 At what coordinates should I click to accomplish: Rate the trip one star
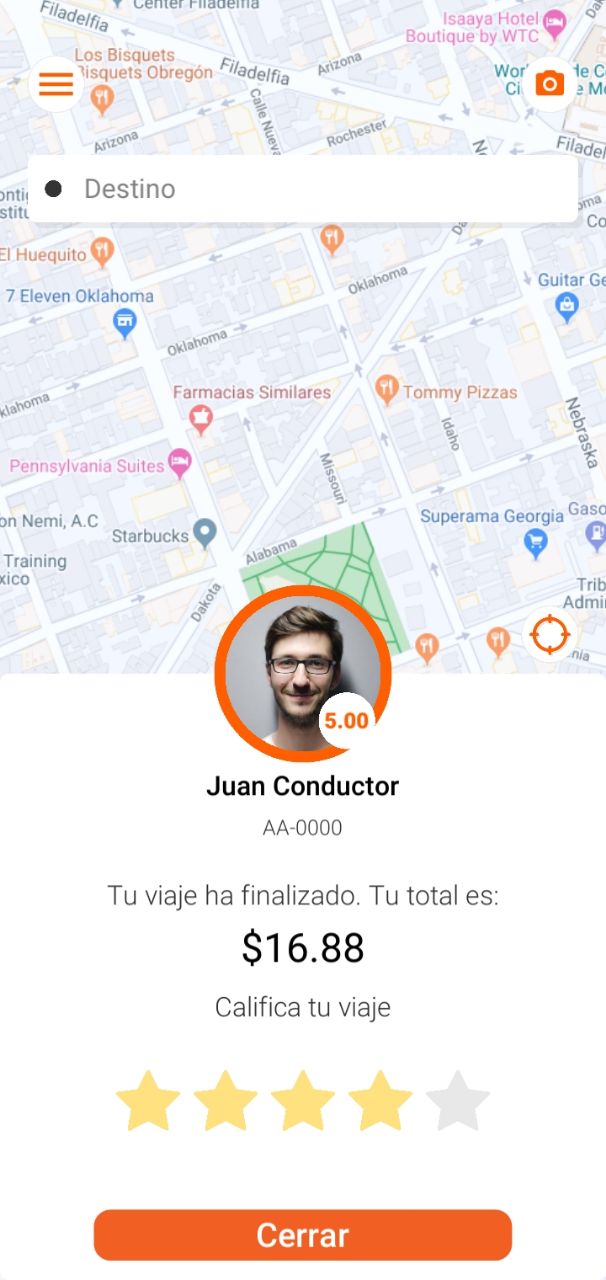[x=148, y=1101]
